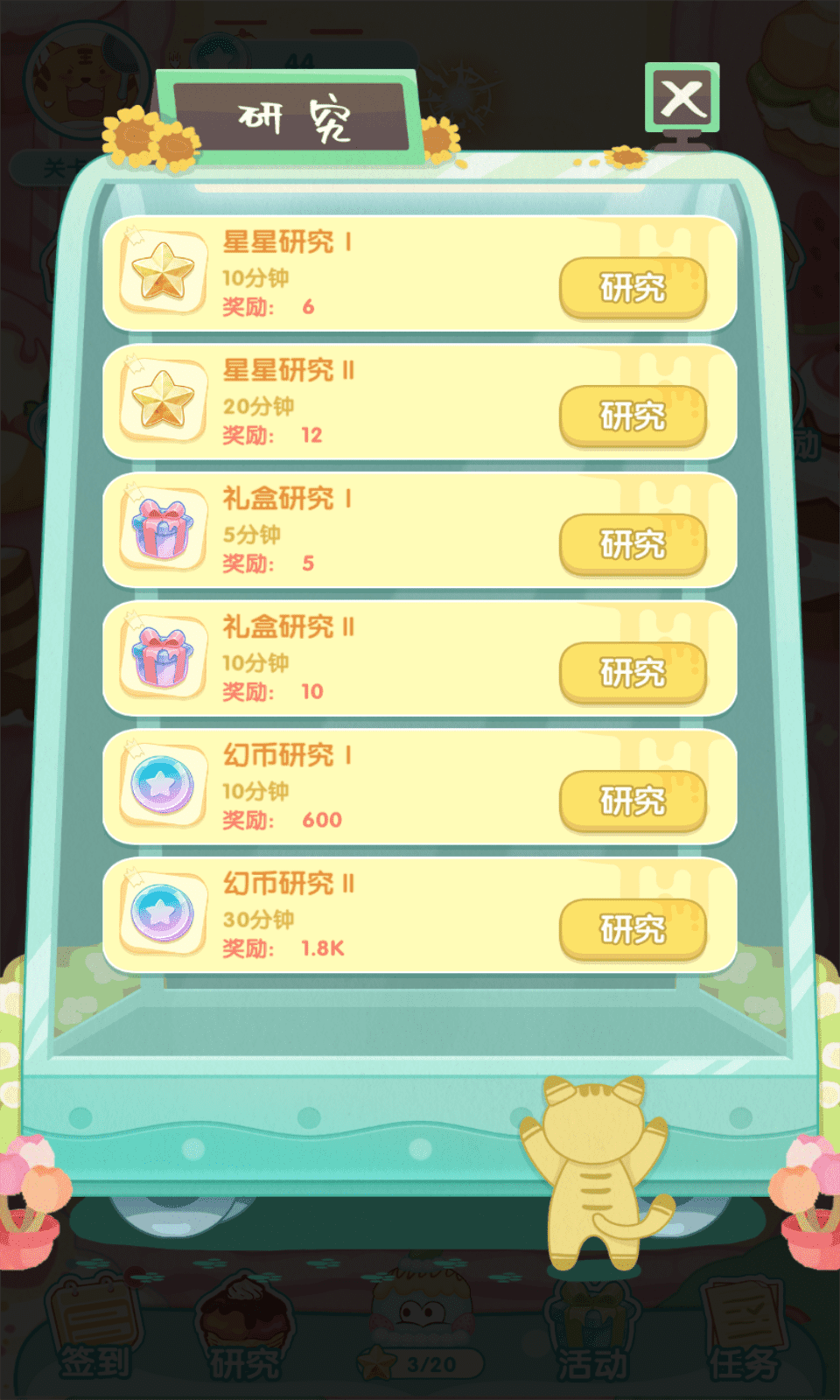Start the 星星研究 I research

tap(632, 288)
